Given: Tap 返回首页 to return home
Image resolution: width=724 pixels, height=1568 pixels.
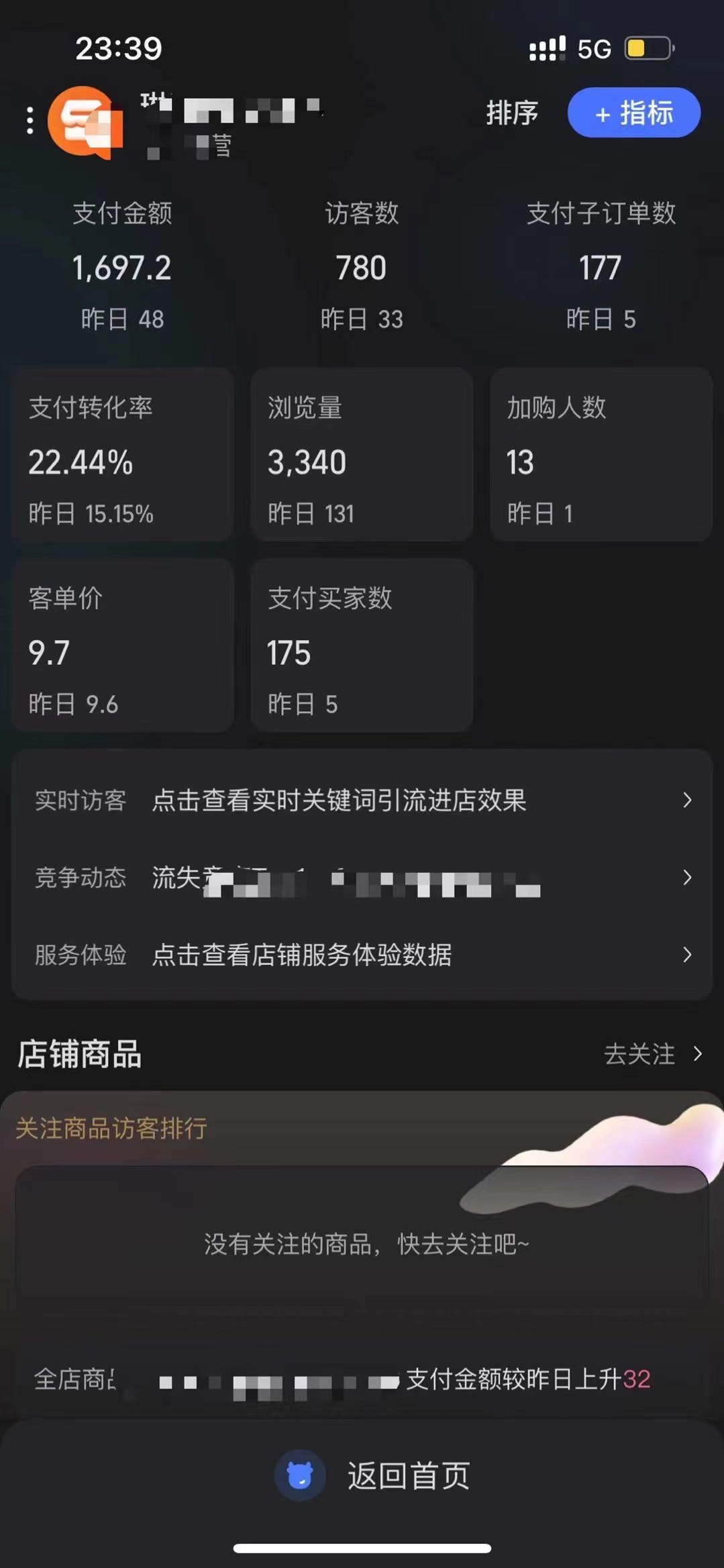Looking at the screenshot, I should (x=376, y=1476).
